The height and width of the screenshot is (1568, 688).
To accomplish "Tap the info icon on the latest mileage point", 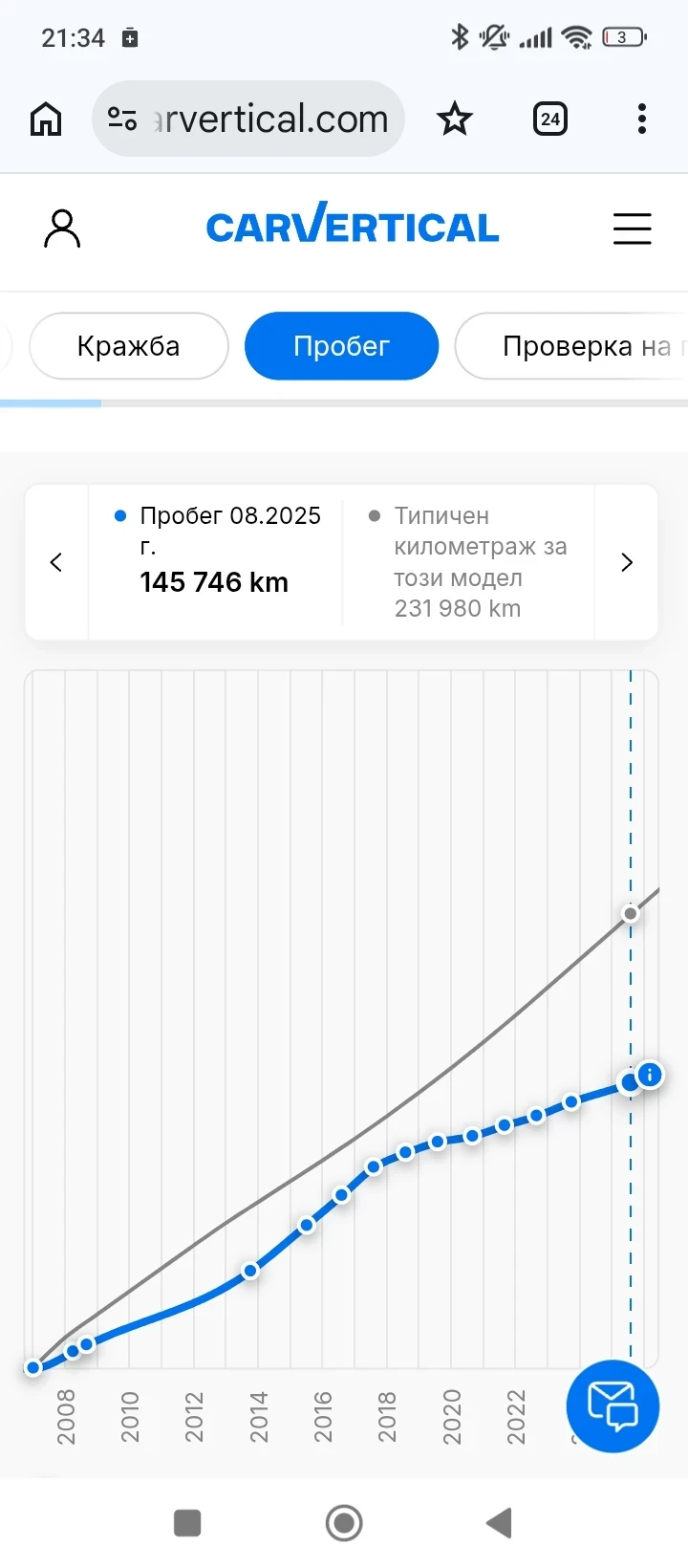I will click(x=650, y=1075).
